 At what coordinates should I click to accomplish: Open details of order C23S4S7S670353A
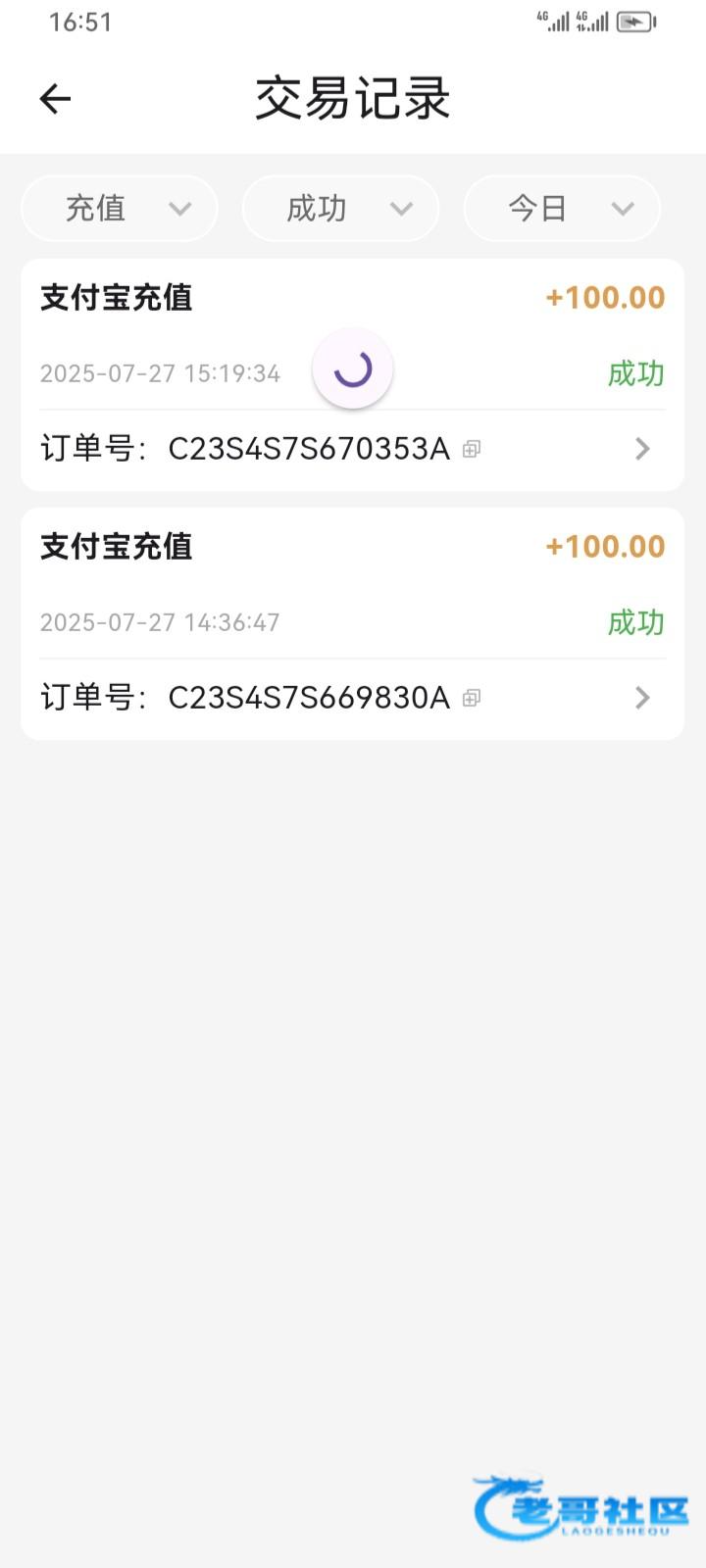(x=642, y=449)
